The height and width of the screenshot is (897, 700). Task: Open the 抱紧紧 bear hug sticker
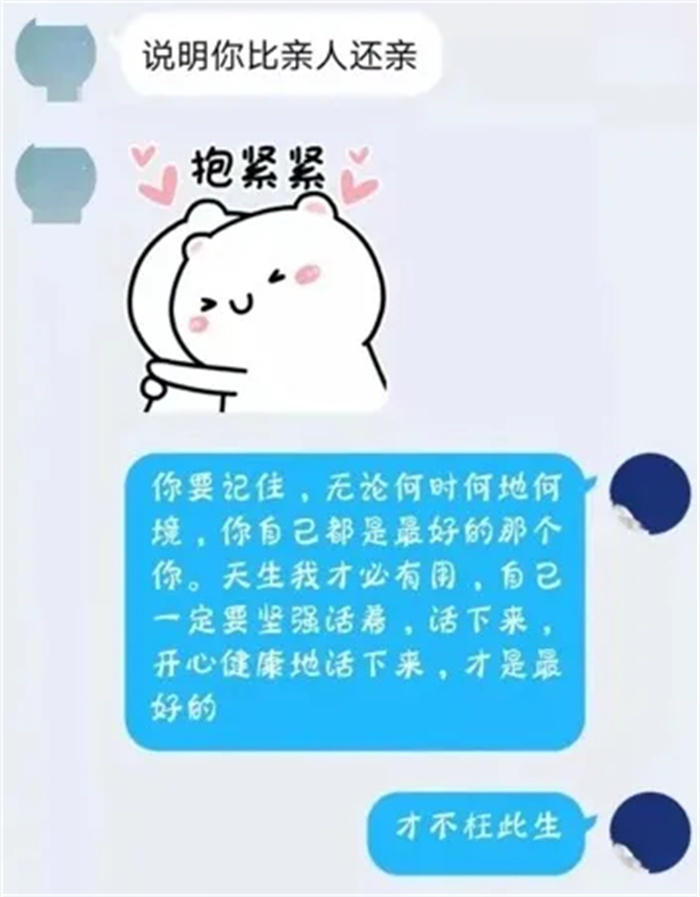(x=258, y=280)
